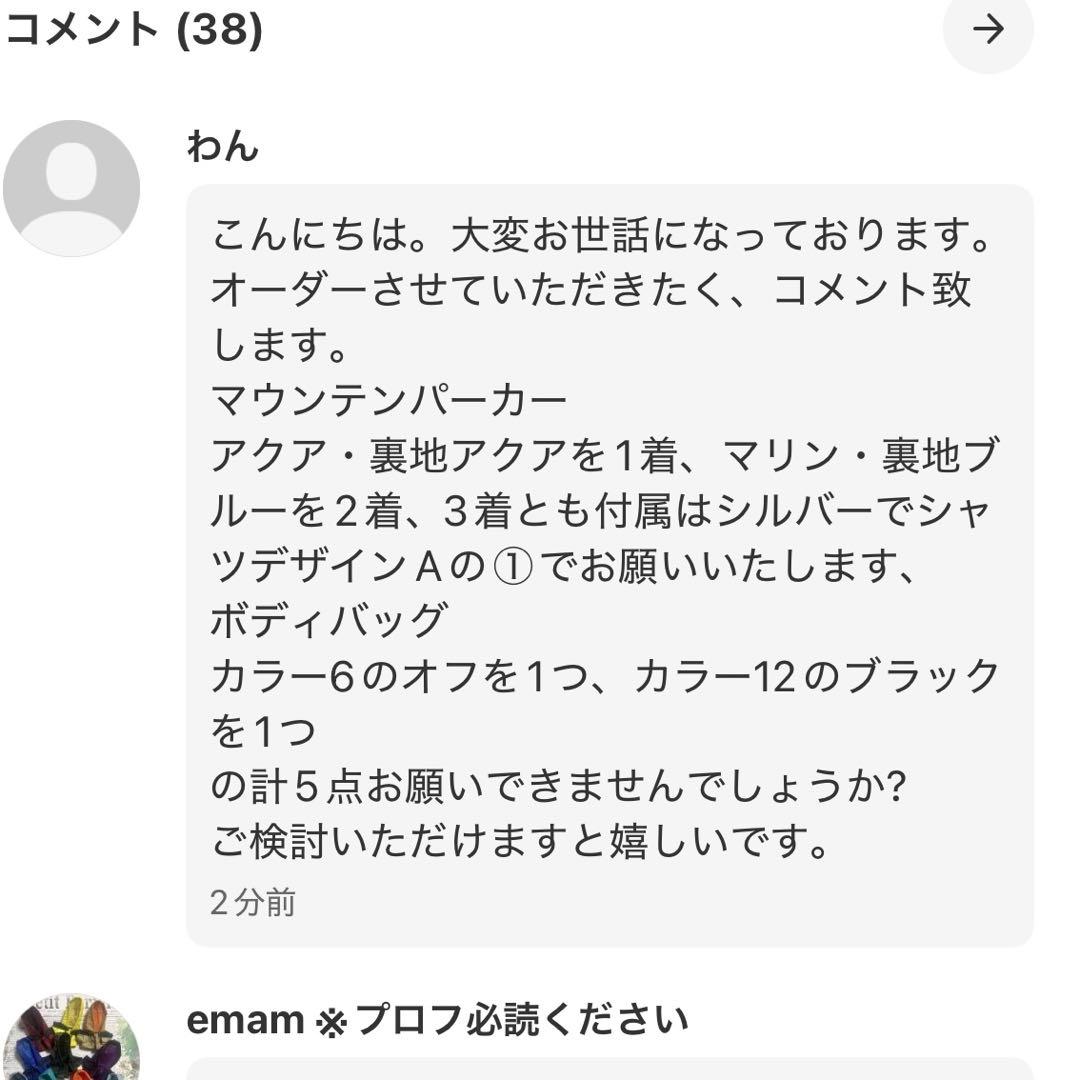Open all comments with the arrow button

pyautogui.click(x=987, y=30)
